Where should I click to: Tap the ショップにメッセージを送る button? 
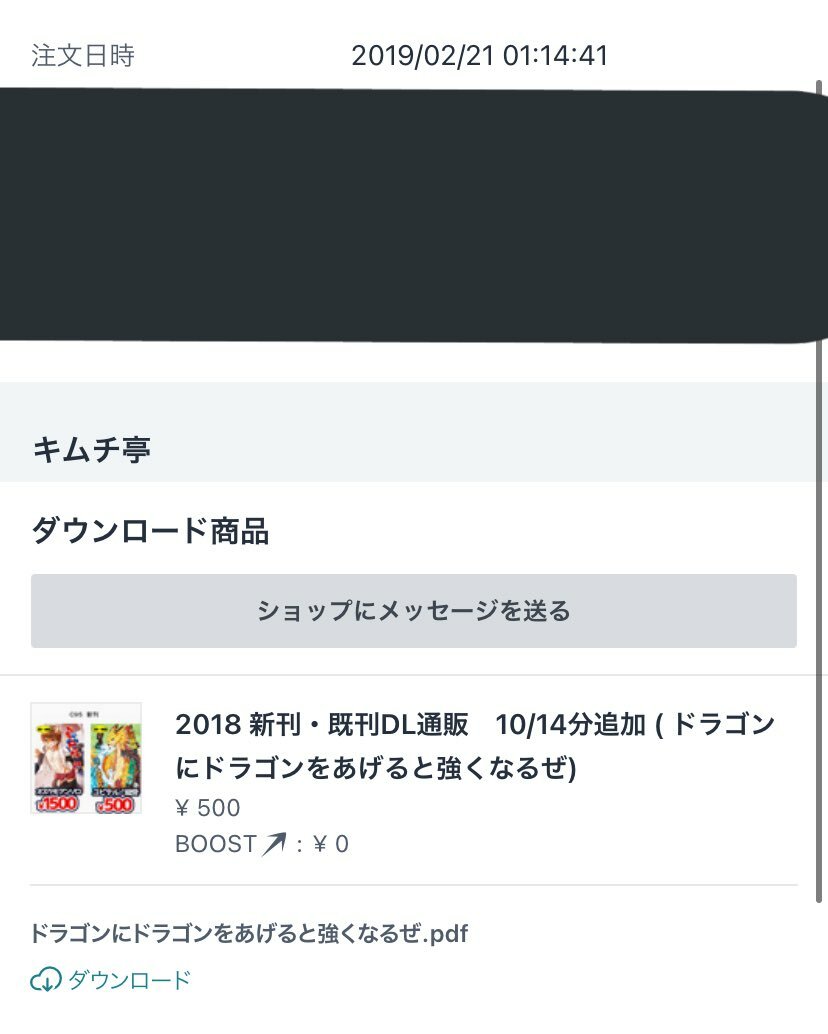[413, 611]
